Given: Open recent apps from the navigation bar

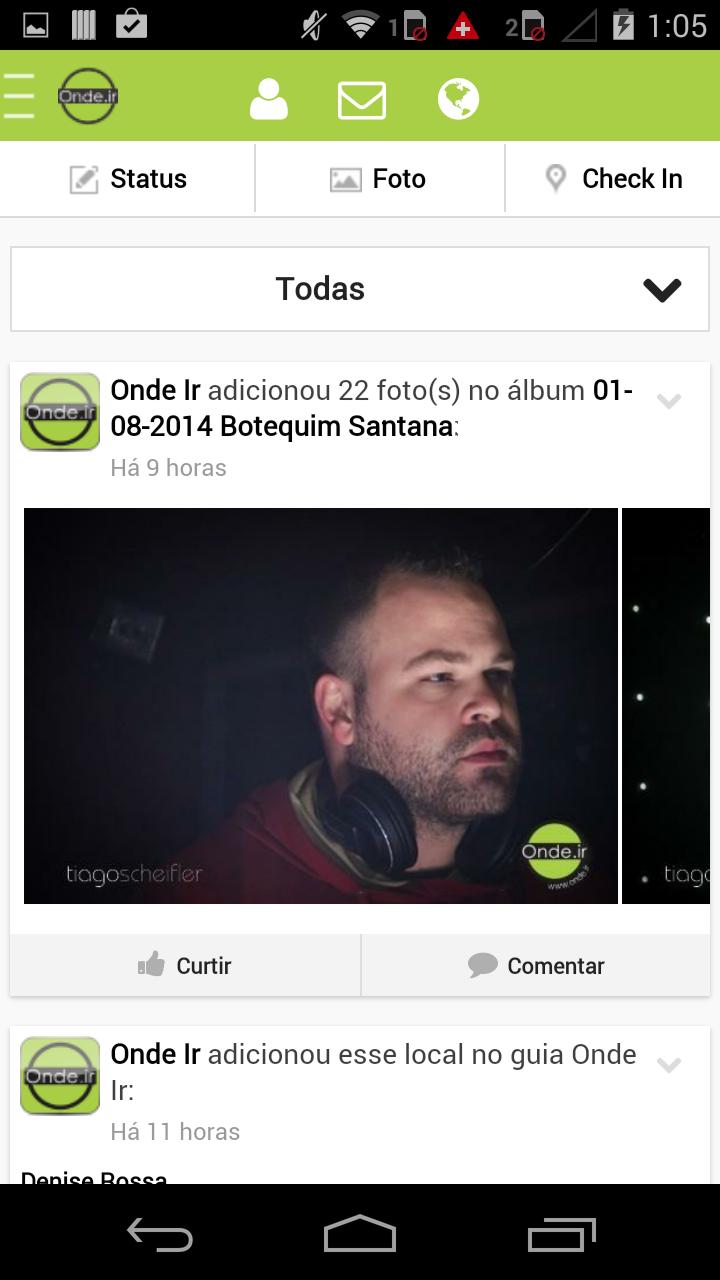Looking at the screenshot, I should click(x=560, y=1236).
